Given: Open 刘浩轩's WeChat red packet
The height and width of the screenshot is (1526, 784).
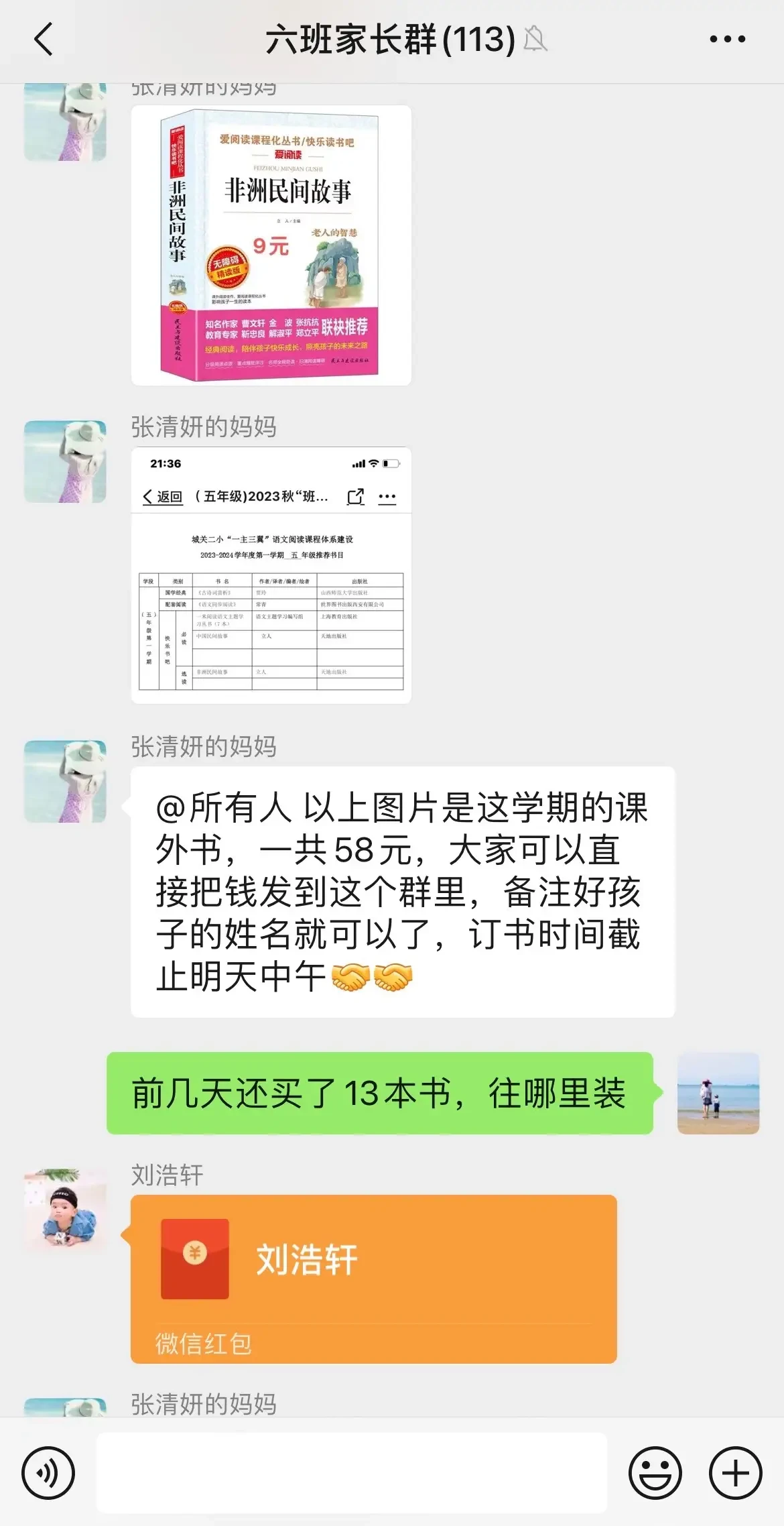Looking at the screenshot, I should click(373, 1279).
